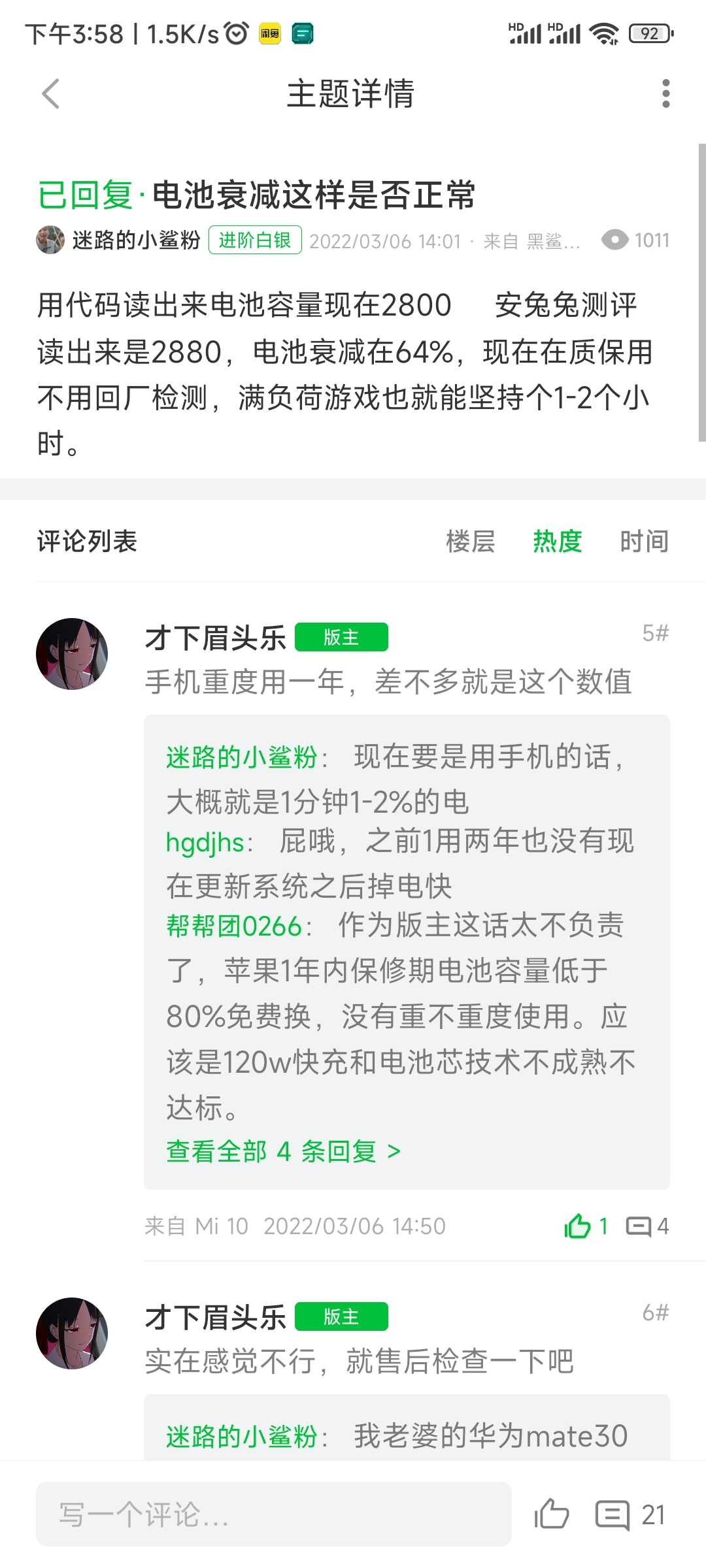Like this thread from the bottom bar
The height and width of the screenshot is (1568, 706).
click(x=552, y=1513)
